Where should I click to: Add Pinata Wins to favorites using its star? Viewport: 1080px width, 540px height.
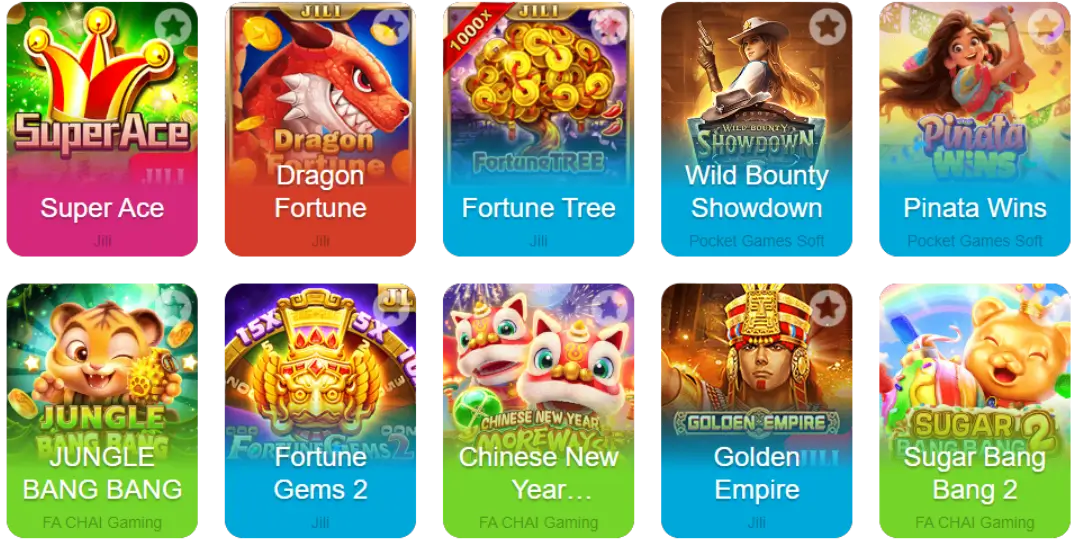(1045, 26)
